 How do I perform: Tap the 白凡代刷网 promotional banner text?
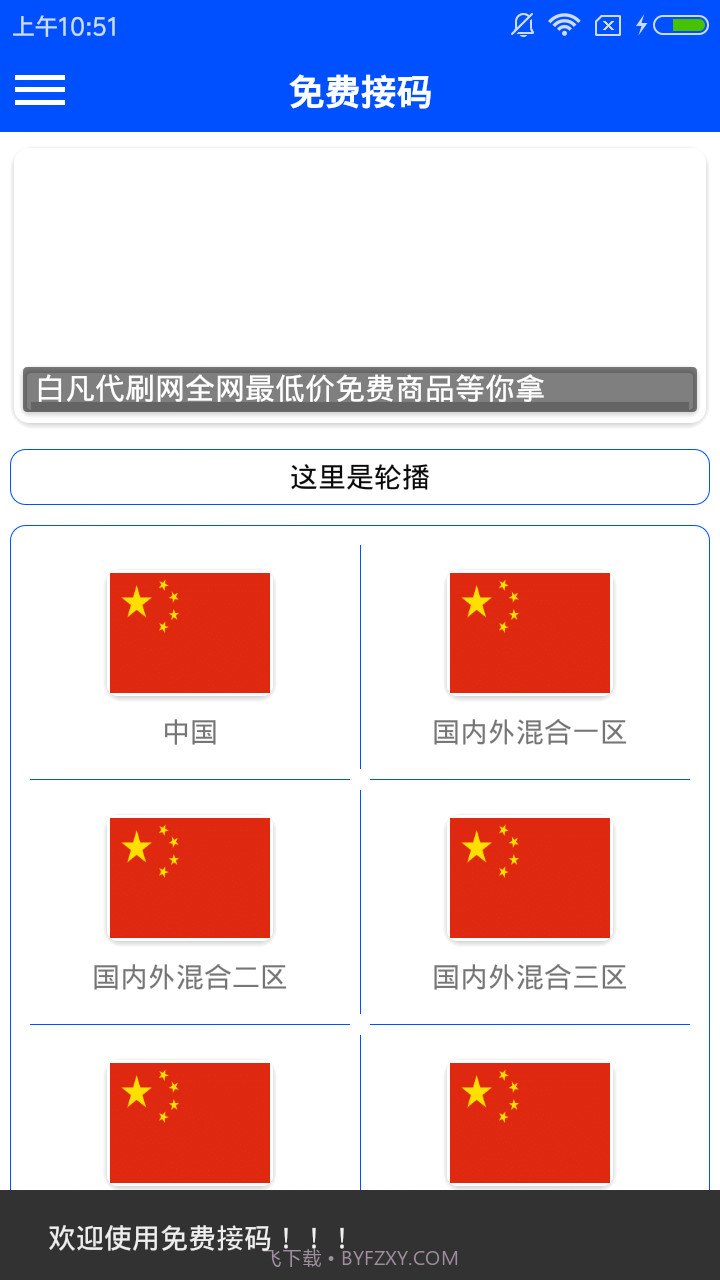[360, 388]
